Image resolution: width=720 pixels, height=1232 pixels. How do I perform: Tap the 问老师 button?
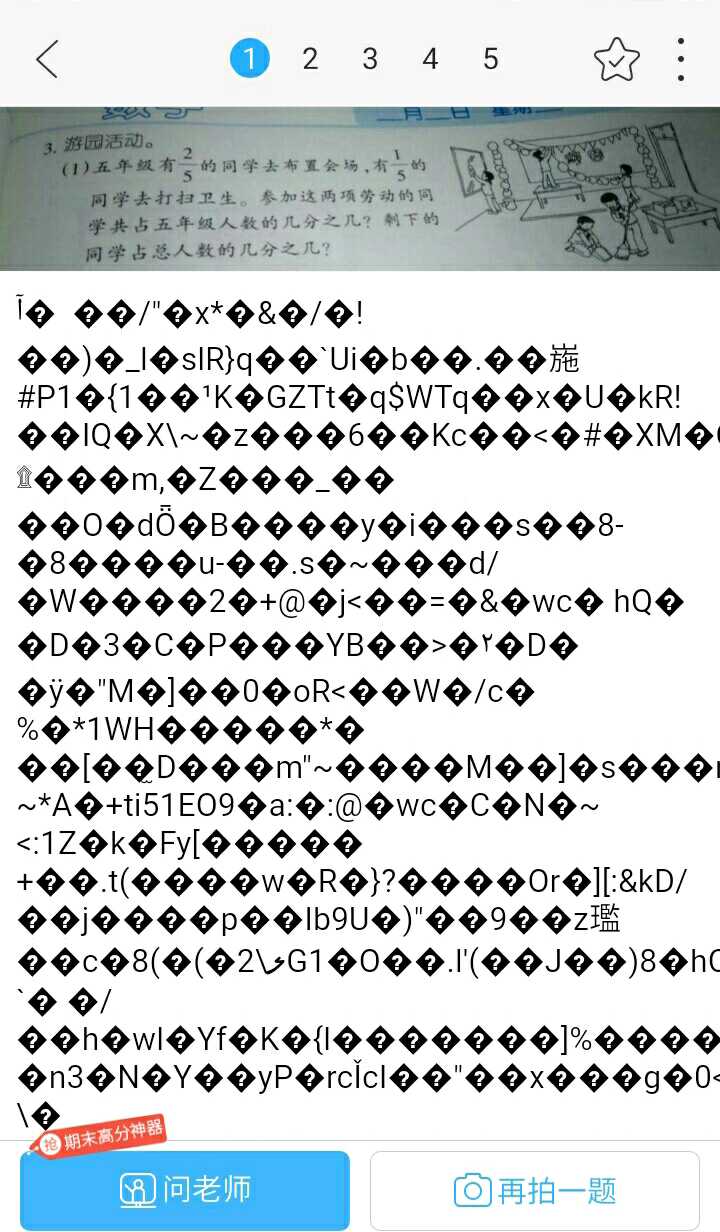click(185, 1190)
